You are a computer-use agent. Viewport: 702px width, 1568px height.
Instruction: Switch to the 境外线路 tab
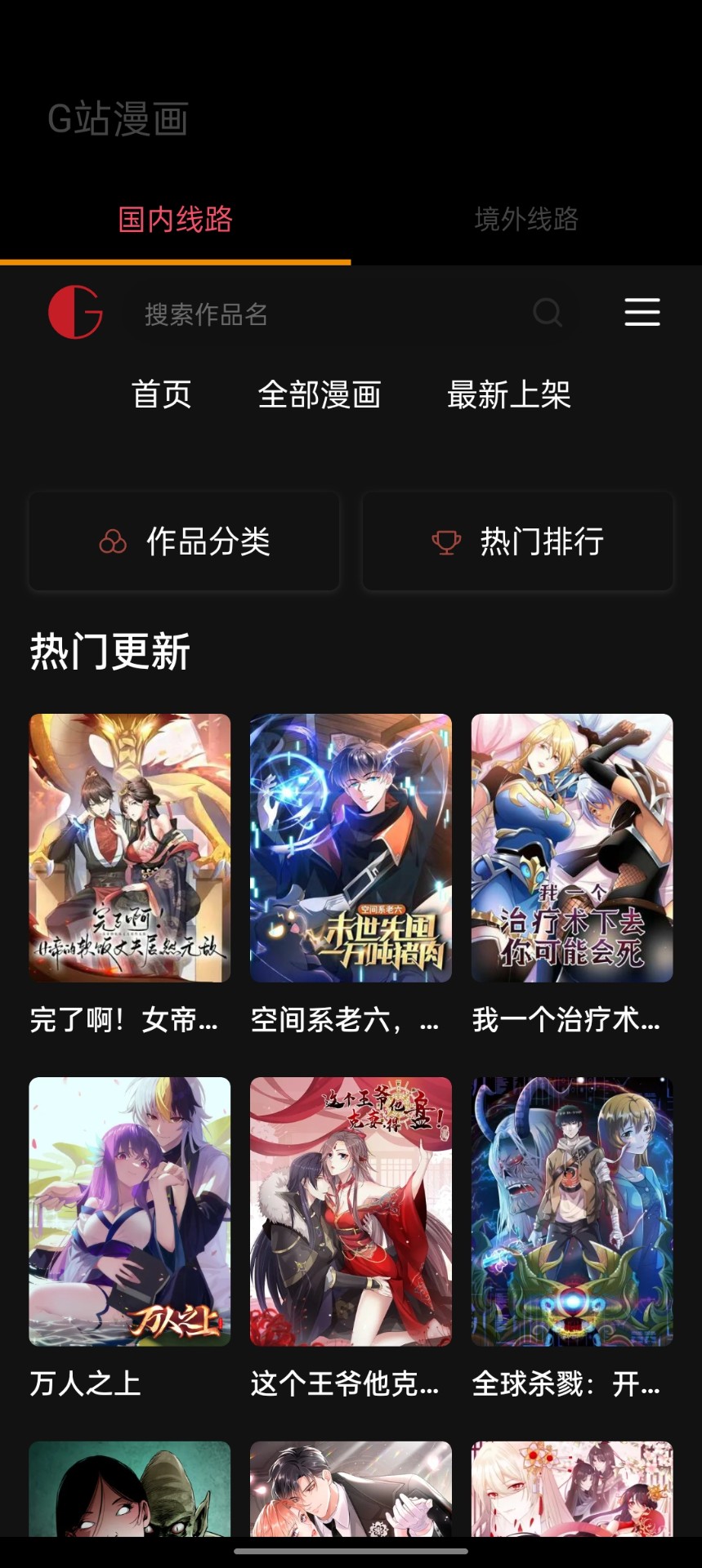[526, 219]
